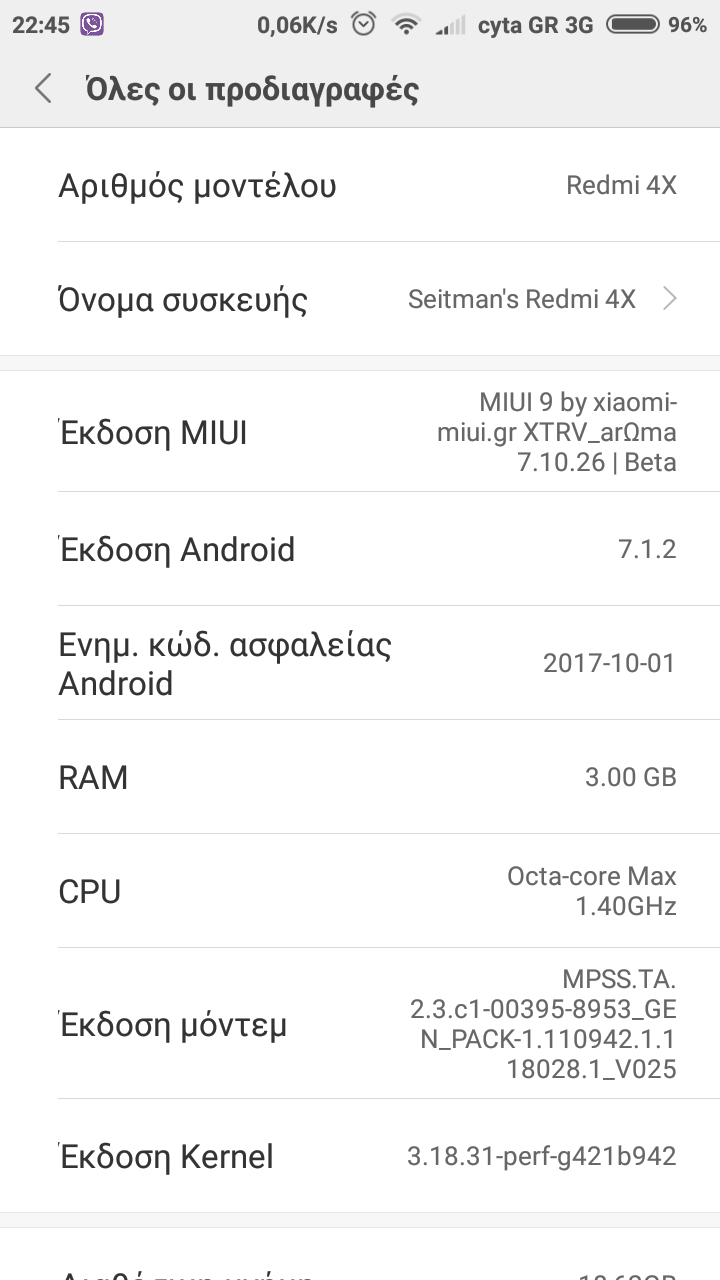Tap the Έκδοση MIUI row
The height and width of the screenshot is (1280, 720).
(360, 433)
